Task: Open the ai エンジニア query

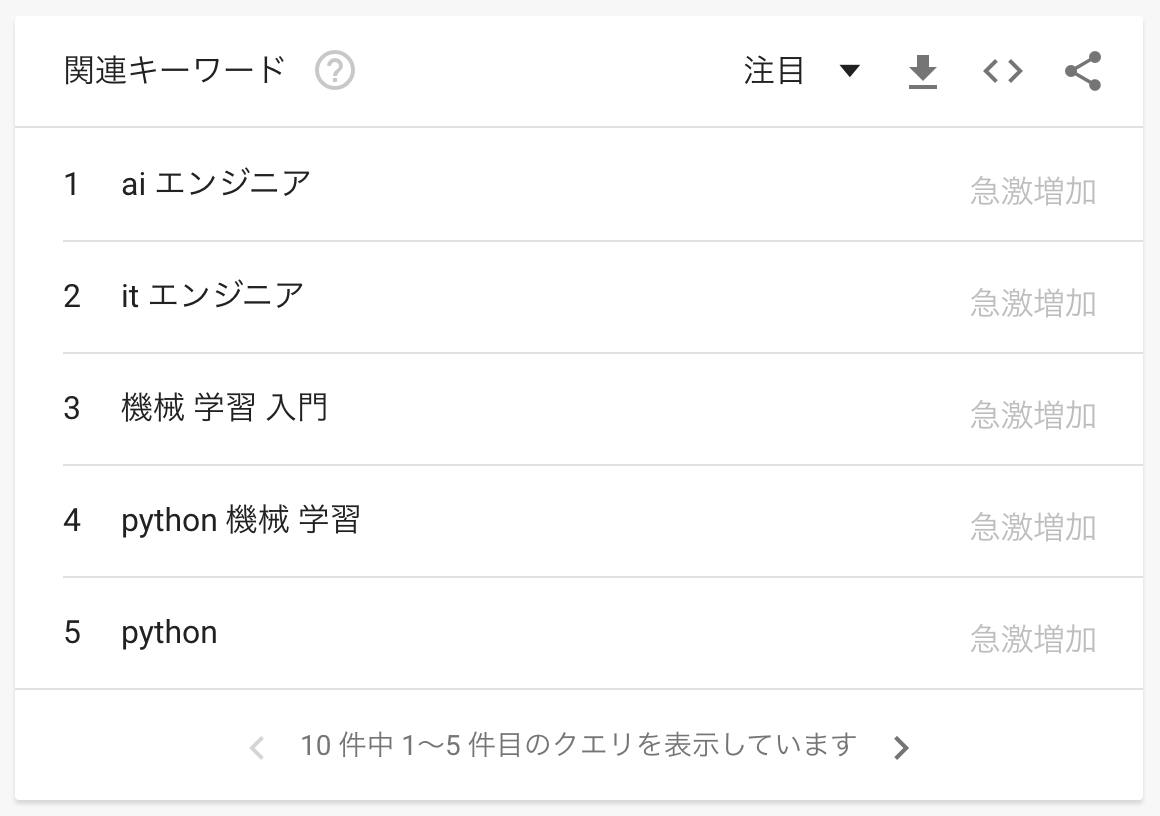Action: tap(216, 185)
